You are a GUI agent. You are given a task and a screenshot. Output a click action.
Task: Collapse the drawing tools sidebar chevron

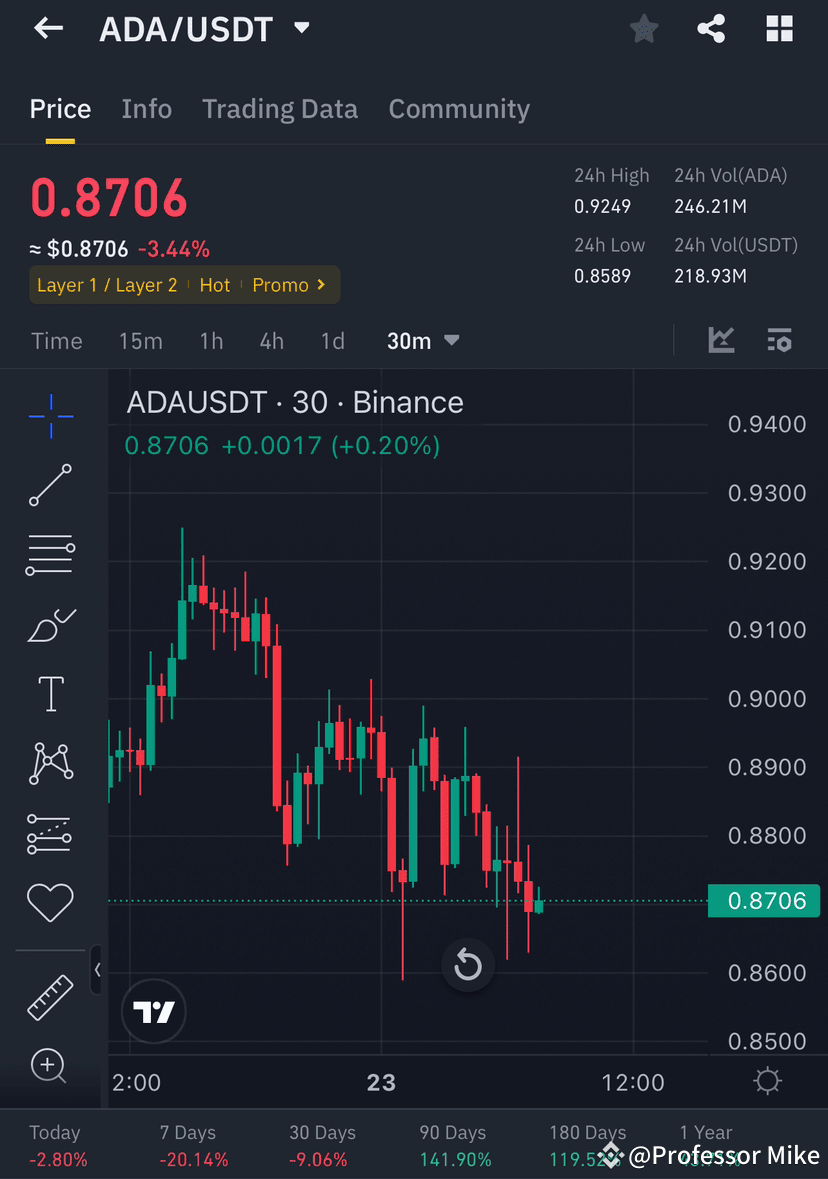click(x=97, y=969)
